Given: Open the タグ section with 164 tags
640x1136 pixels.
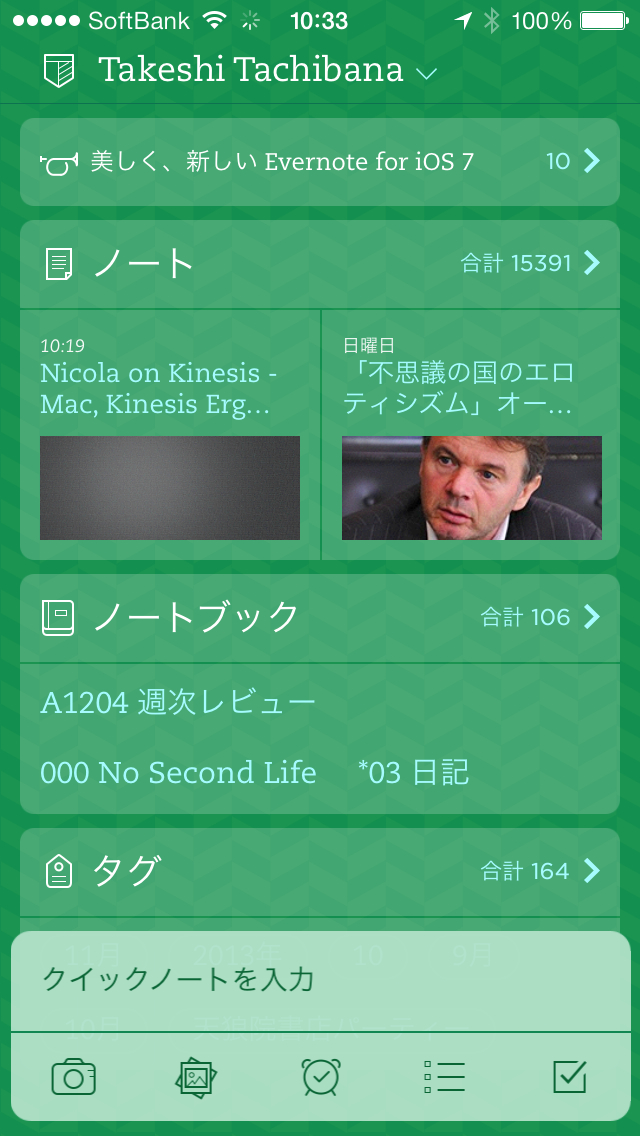Looking at the screenshot, I should point(320,871).
